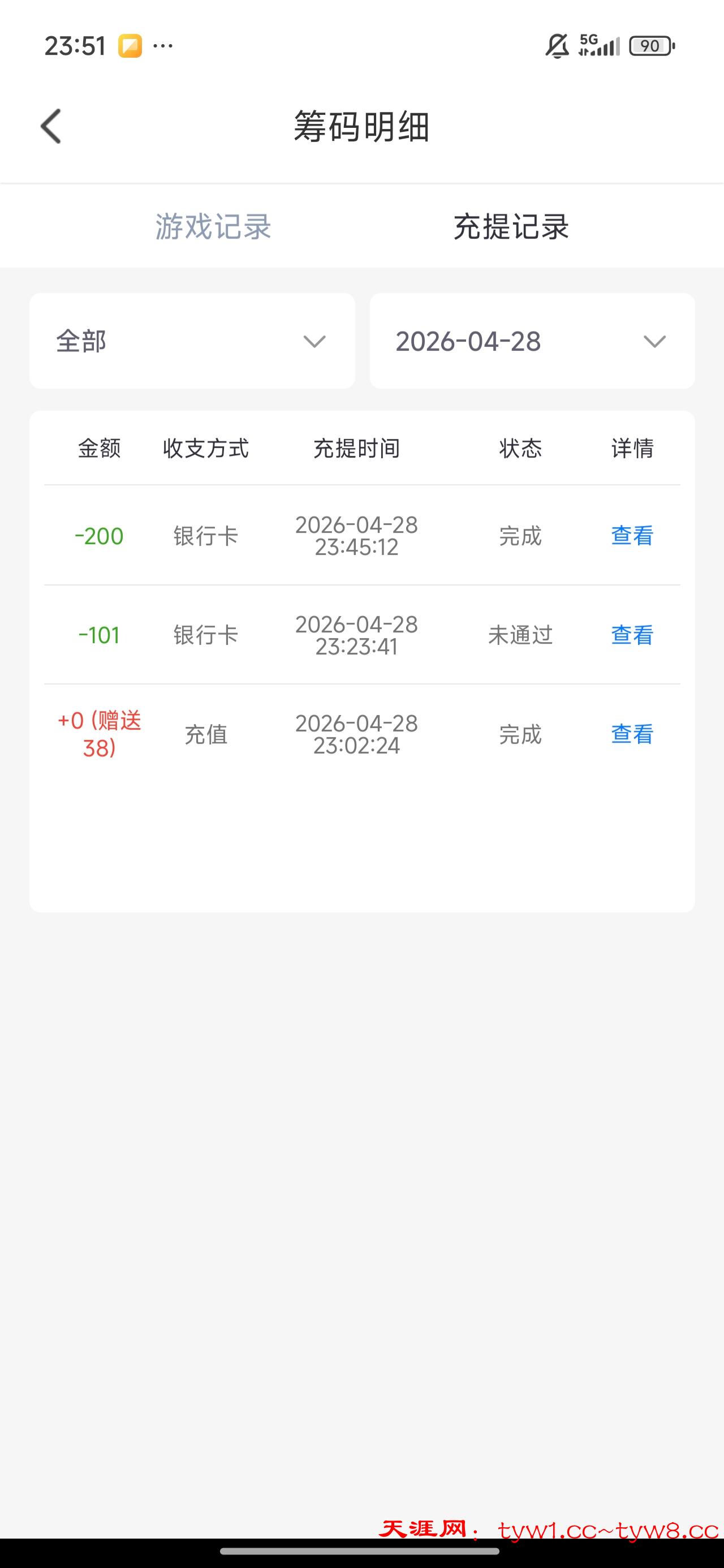Viewport: 724px width, 1568px height.
Task: Open the 2026-04-28 date picker
Action: (532, 341)
